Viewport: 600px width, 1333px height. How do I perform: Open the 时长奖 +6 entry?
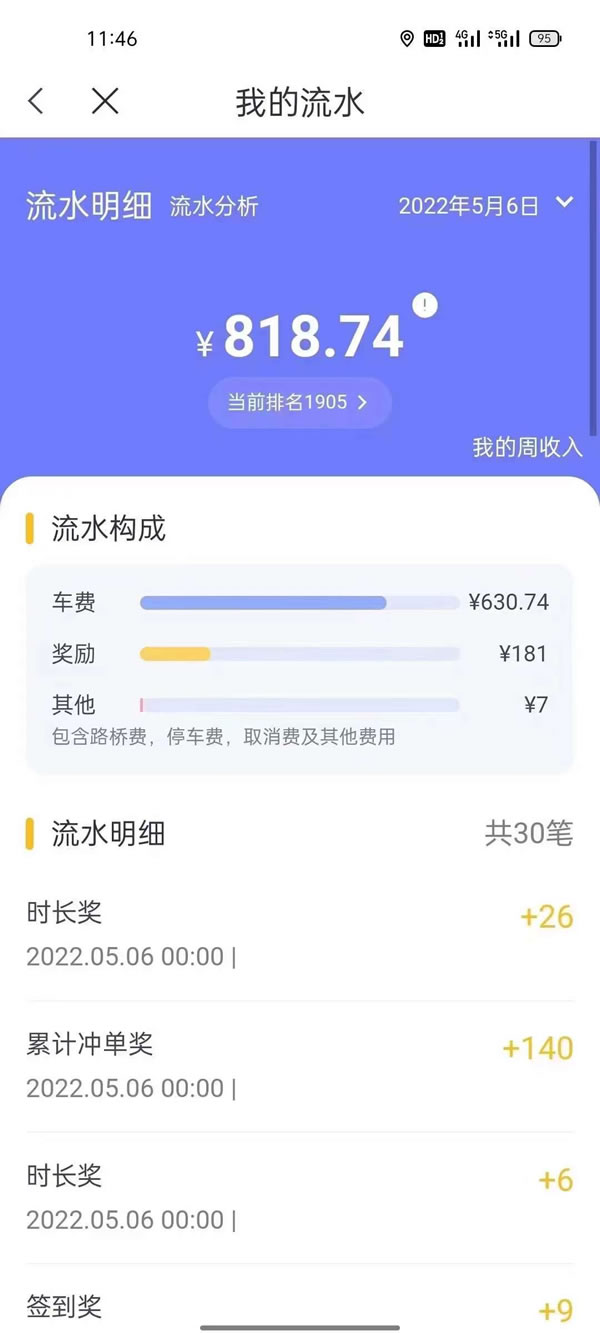(300, 1197)
